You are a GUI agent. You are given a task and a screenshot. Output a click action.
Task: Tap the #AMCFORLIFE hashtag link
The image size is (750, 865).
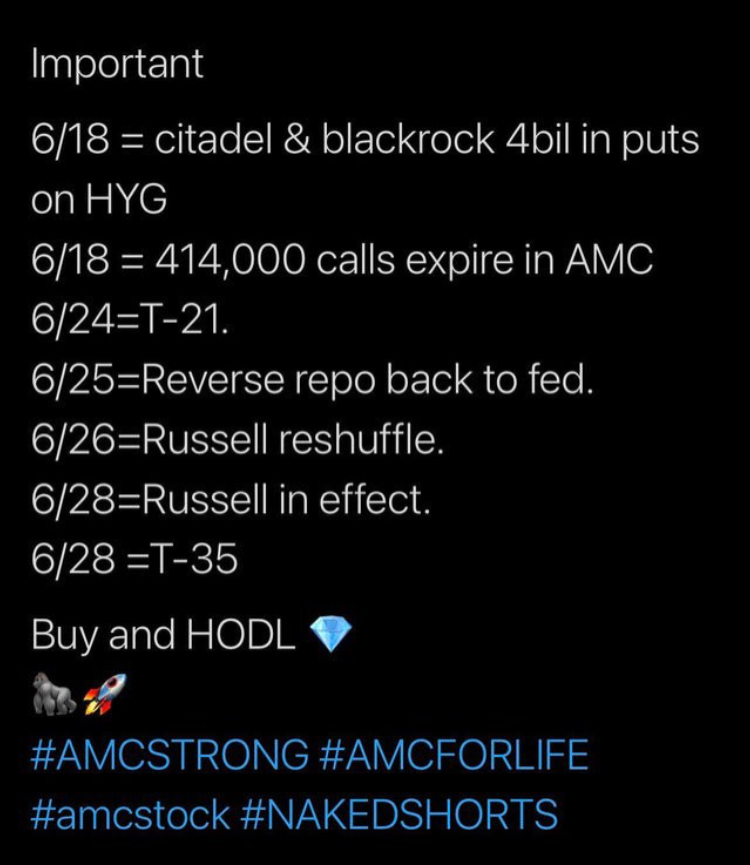click(455, 756)
